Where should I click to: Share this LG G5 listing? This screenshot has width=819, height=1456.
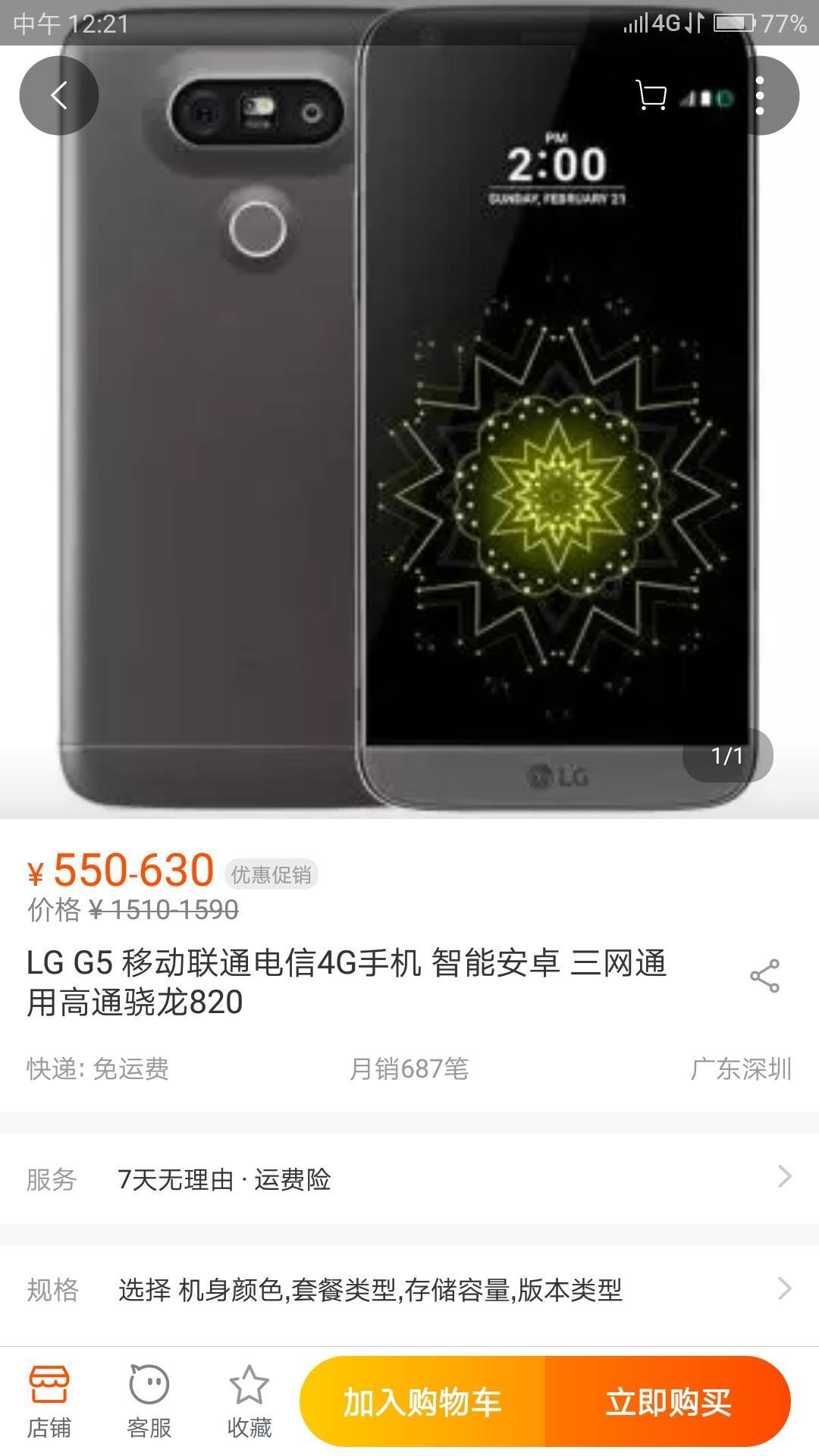[764, 976]
